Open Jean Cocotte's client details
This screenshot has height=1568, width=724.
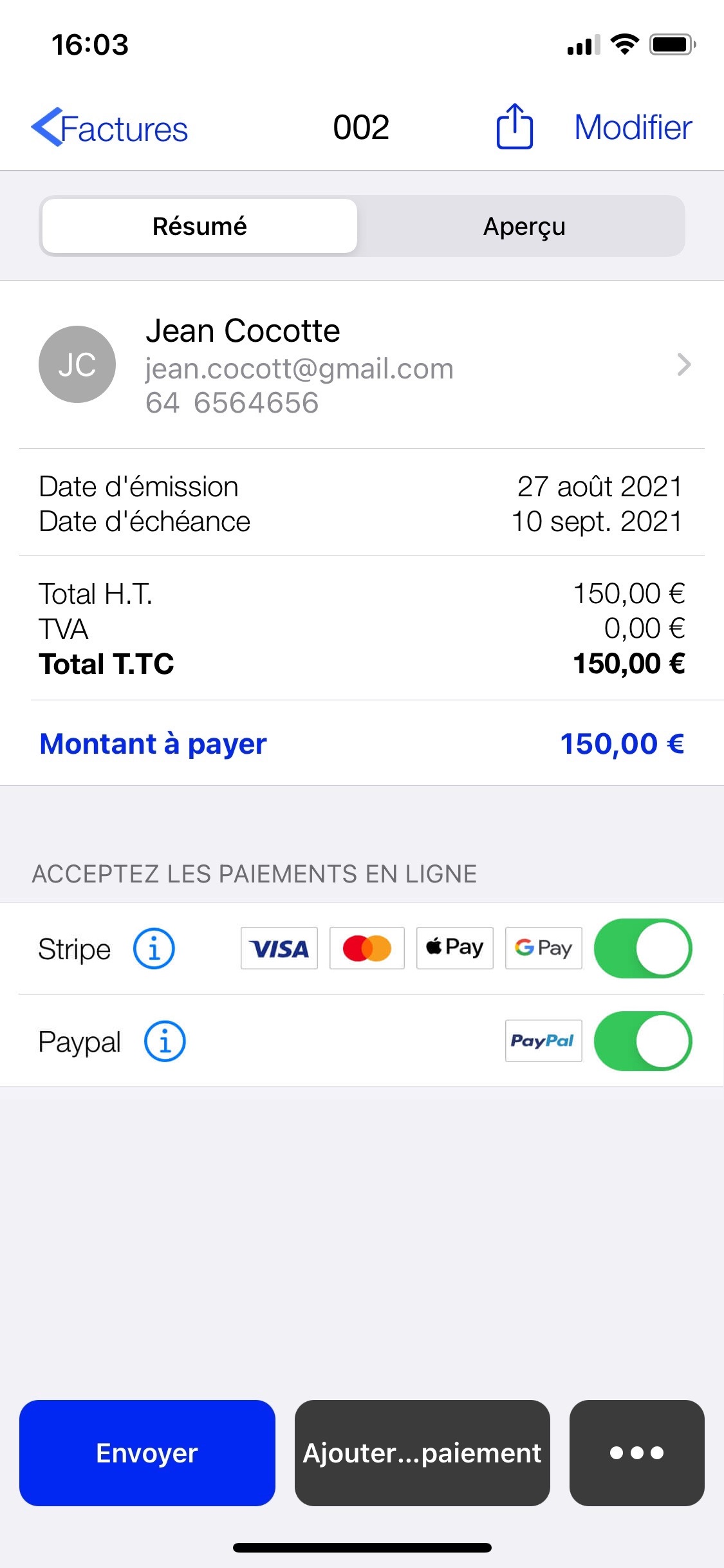(362, 364)
